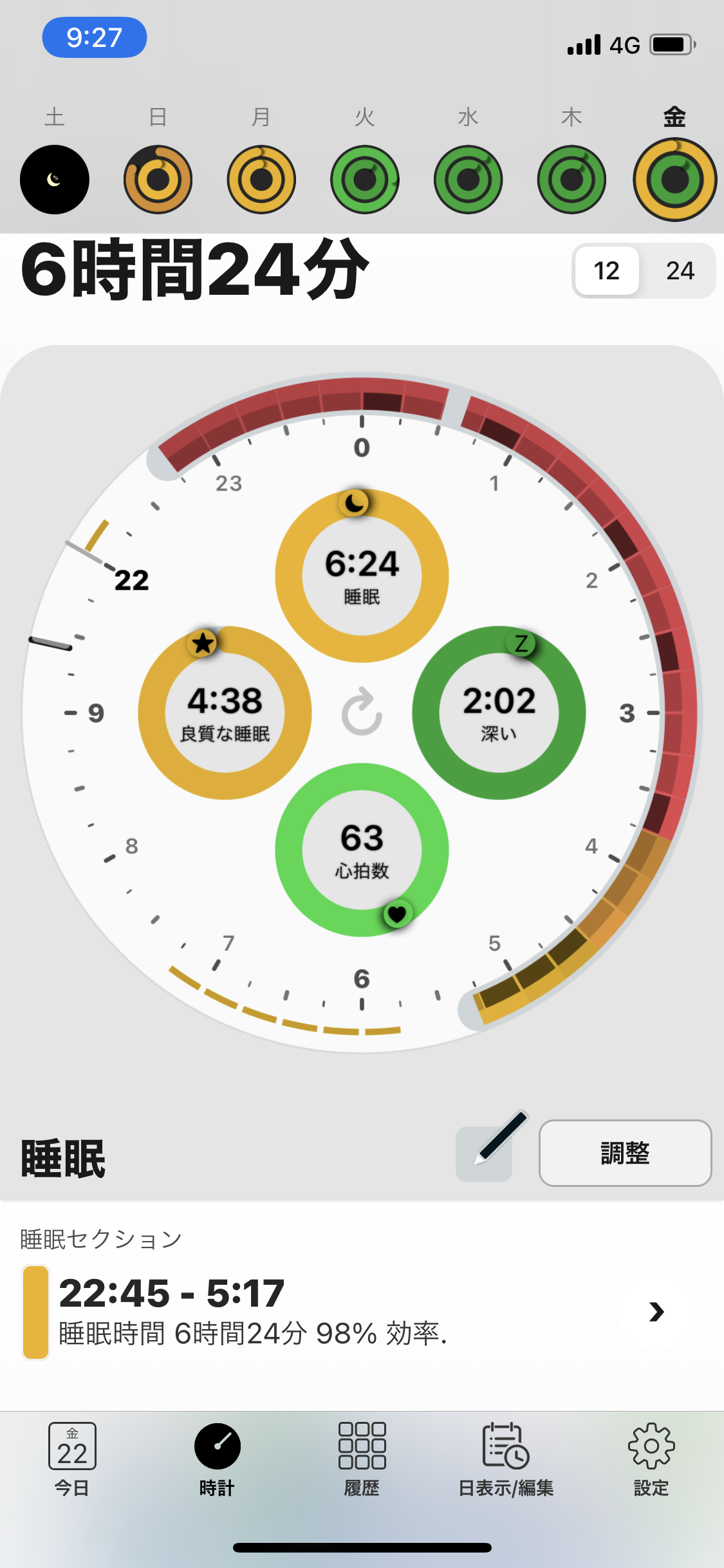This screenshot has height=1568, width=724.
Task: Select Tuesday (火) sleep ring
Action: (365, 180)
